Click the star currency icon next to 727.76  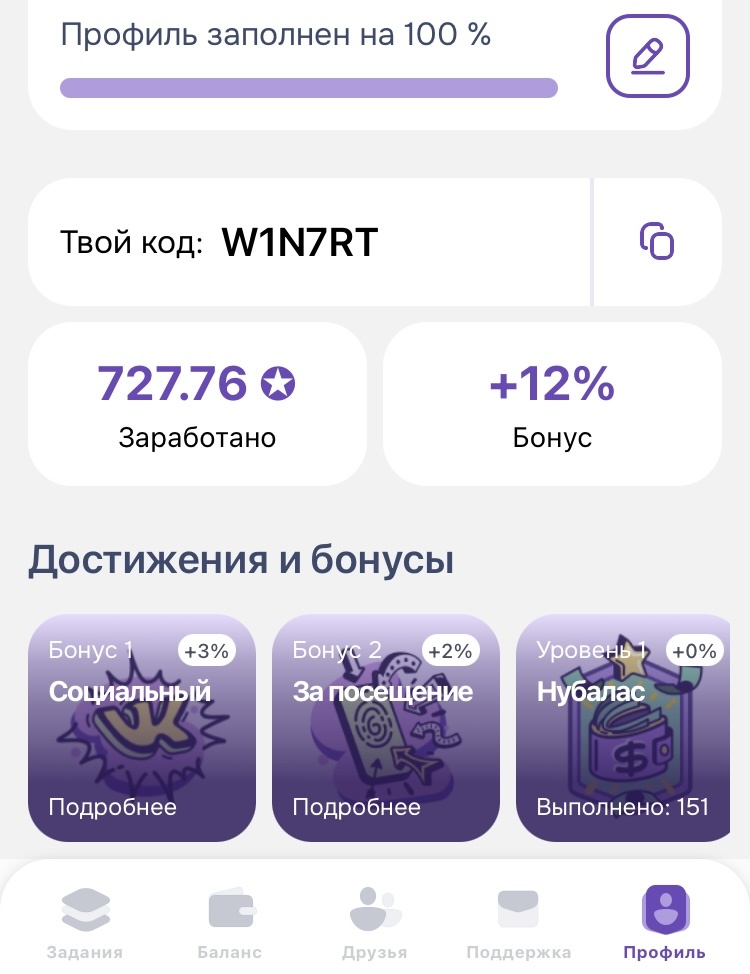280,383
